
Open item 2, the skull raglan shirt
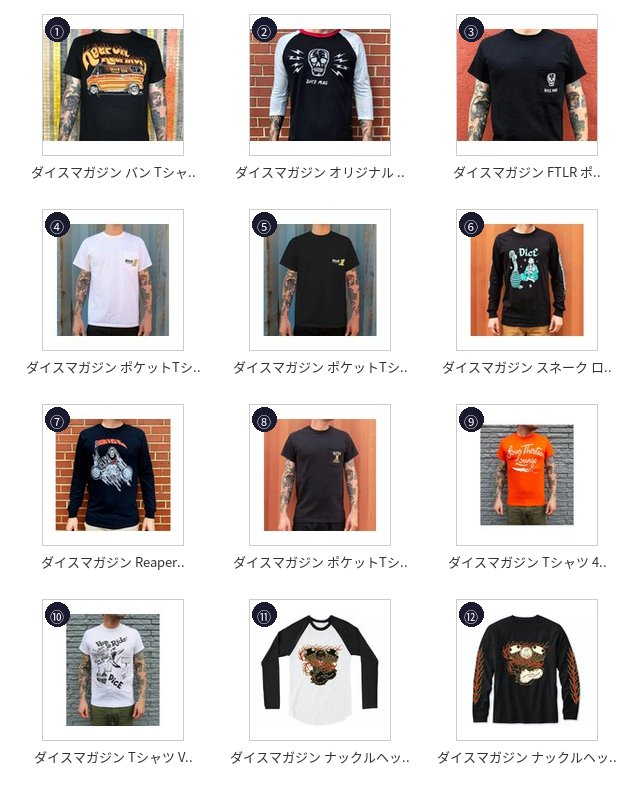pyautogui.click(x=320, y=85)
